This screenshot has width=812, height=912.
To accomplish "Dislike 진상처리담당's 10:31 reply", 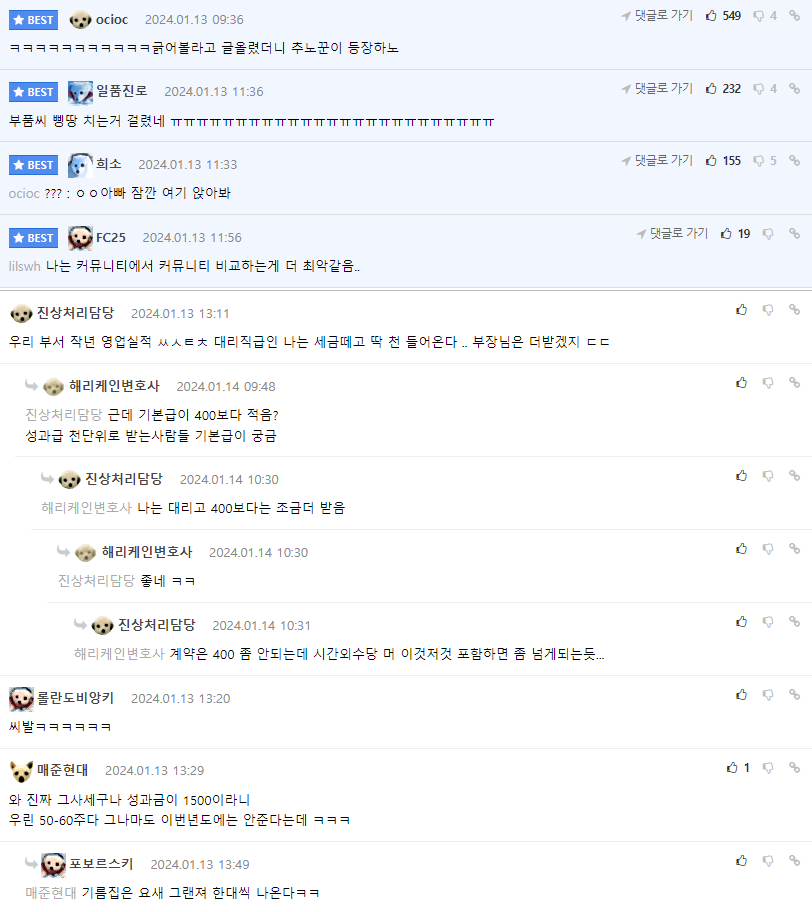I will pos(768,622).
